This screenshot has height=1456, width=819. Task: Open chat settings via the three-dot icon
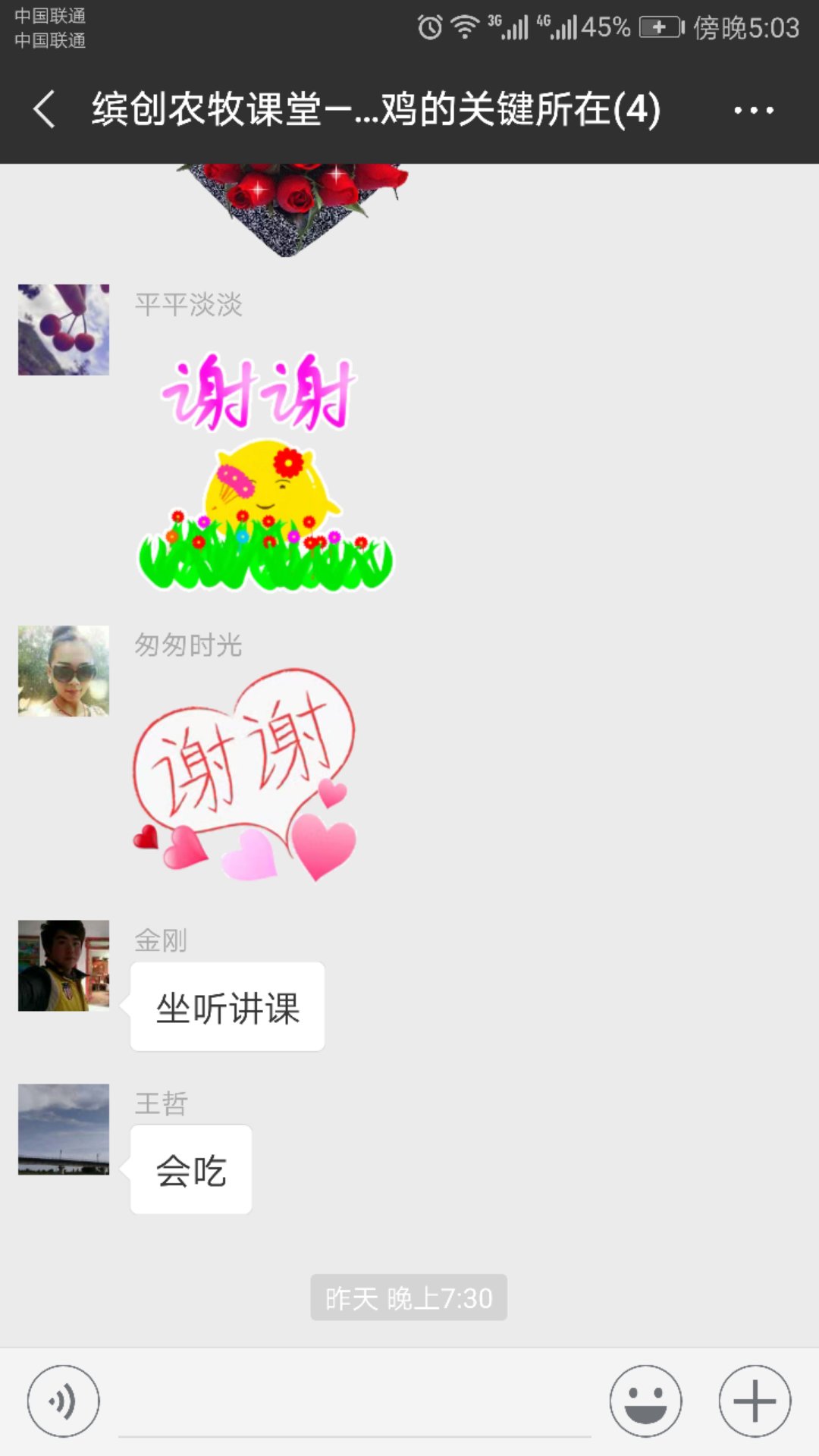(x=753, y=110)
